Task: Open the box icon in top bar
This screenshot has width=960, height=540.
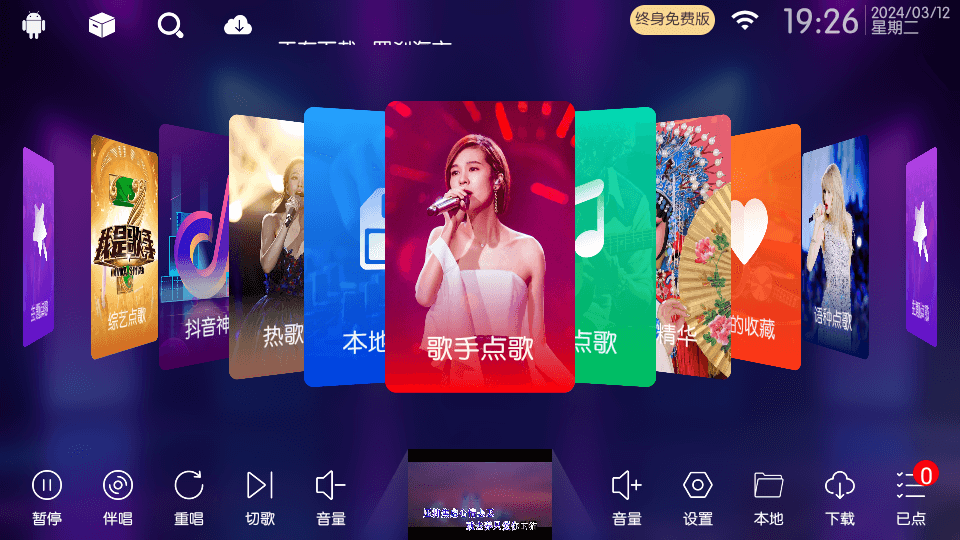Action: tap(102, 25)
